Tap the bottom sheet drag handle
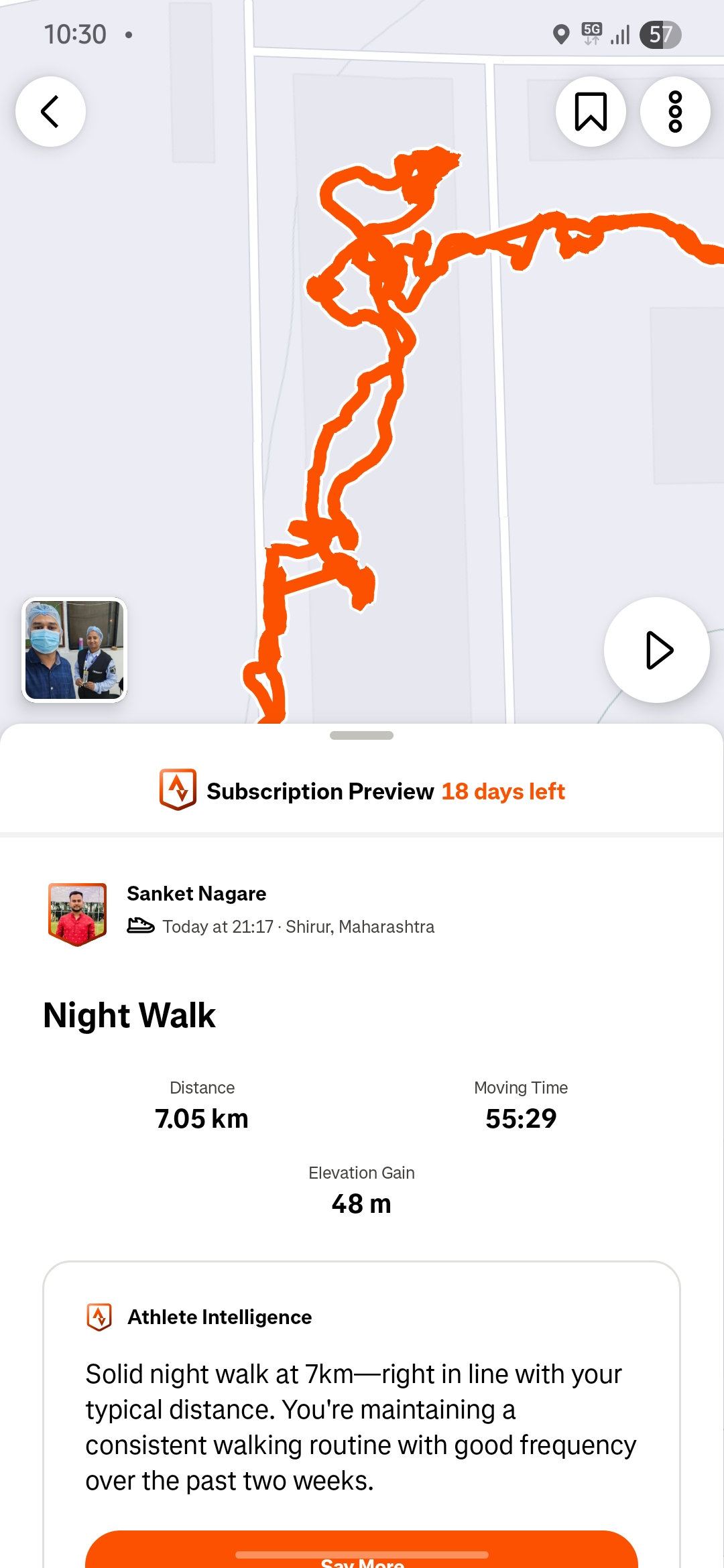 [362, 735]
